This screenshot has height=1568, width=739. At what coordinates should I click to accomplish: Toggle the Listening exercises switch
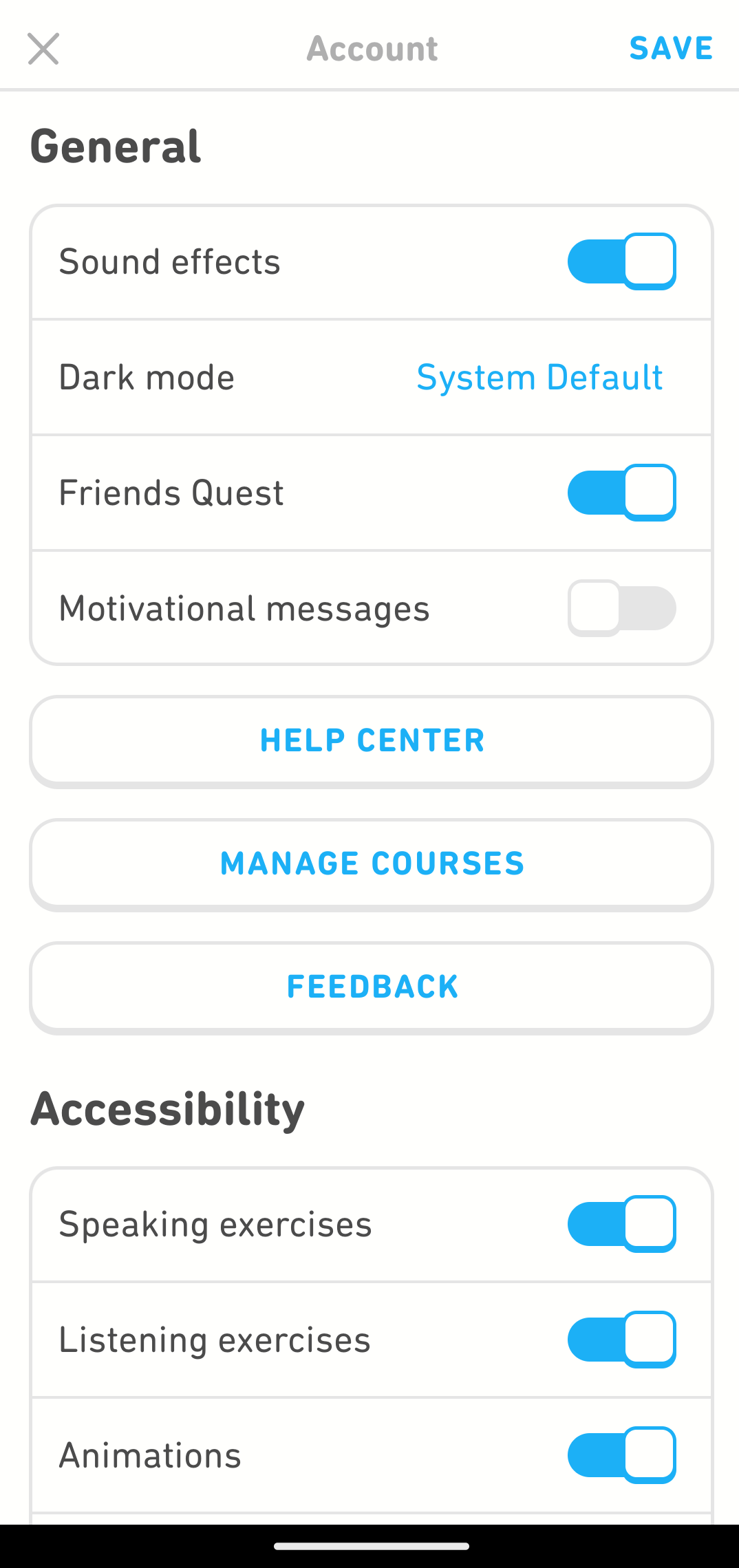point(621,1340)
